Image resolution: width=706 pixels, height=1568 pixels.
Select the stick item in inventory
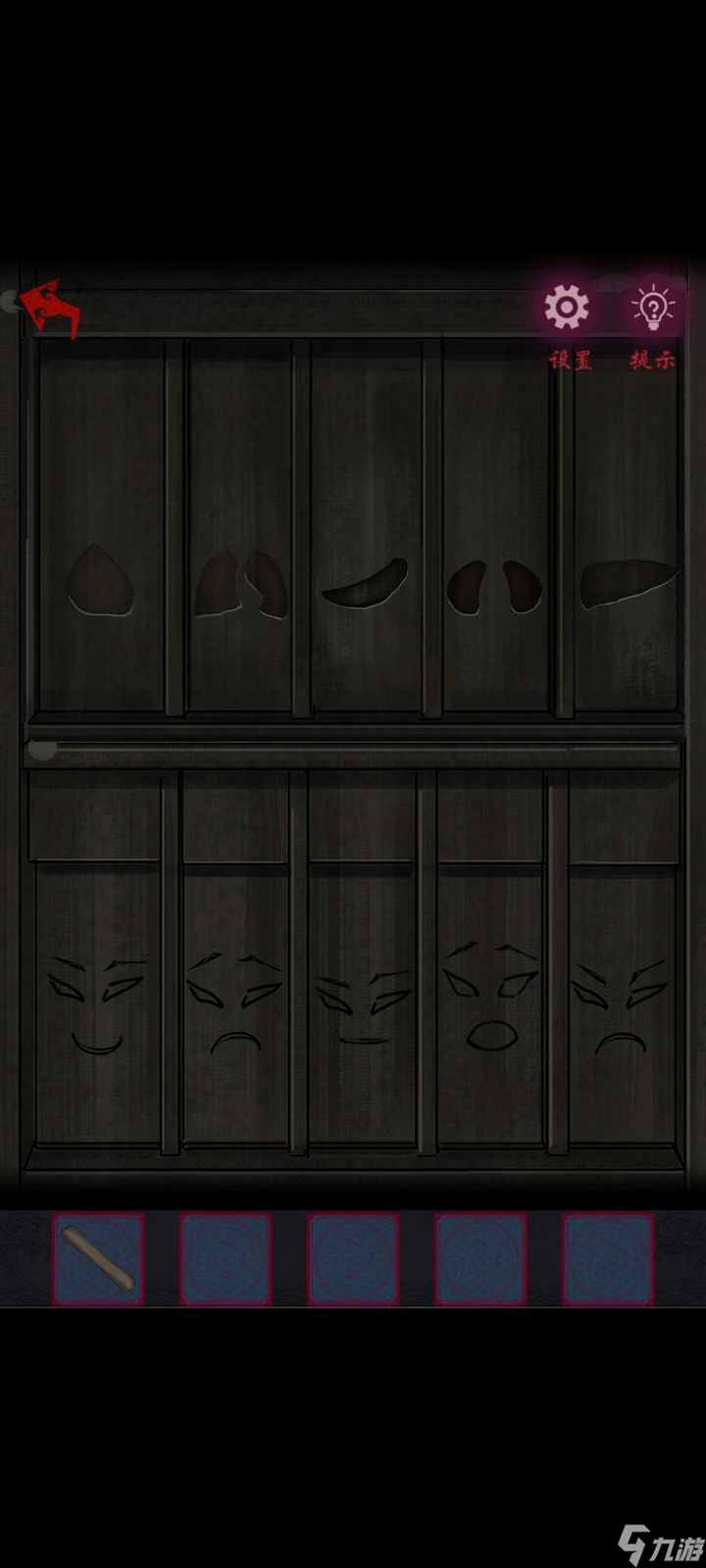(x=98, y=1258)
